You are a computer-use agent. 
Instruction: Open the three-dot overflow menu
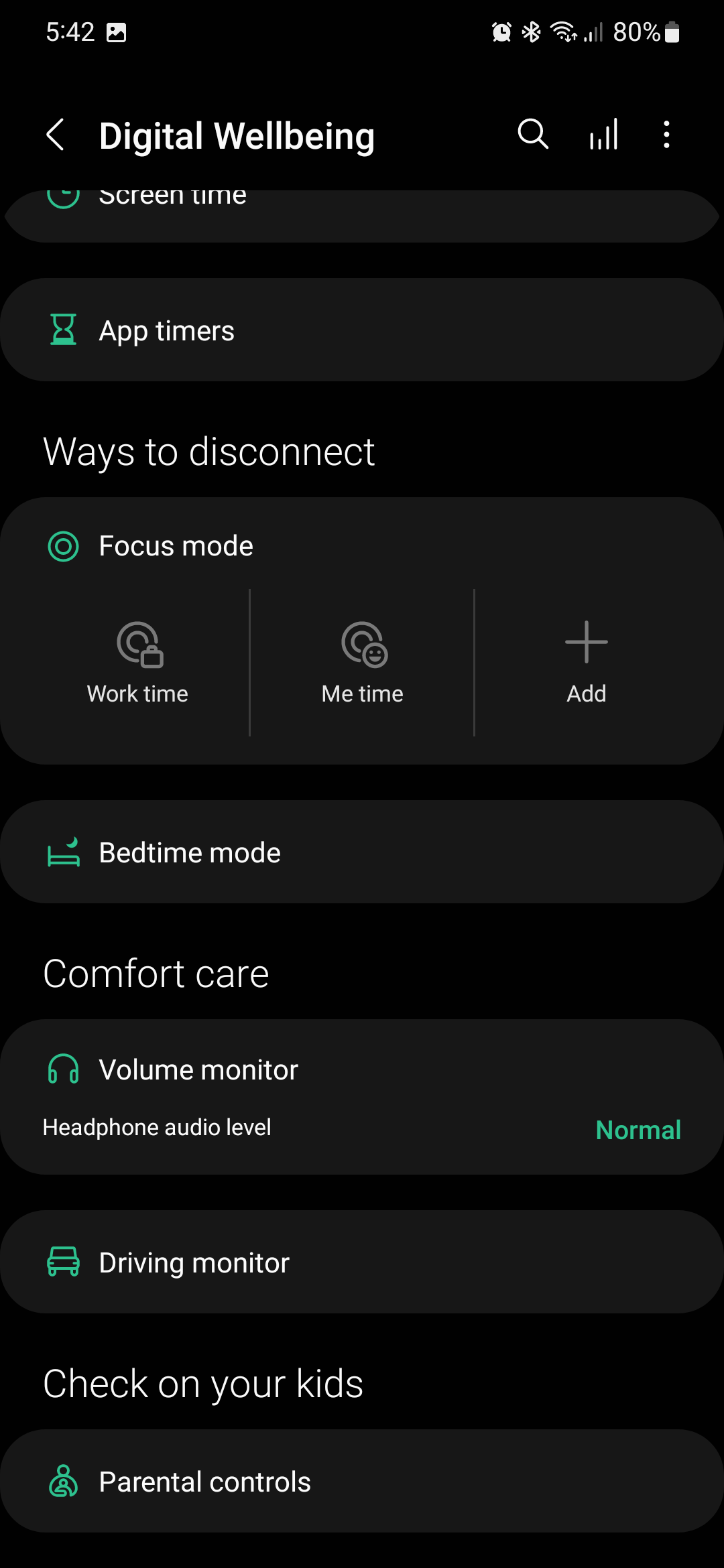[x=666, y=135]
